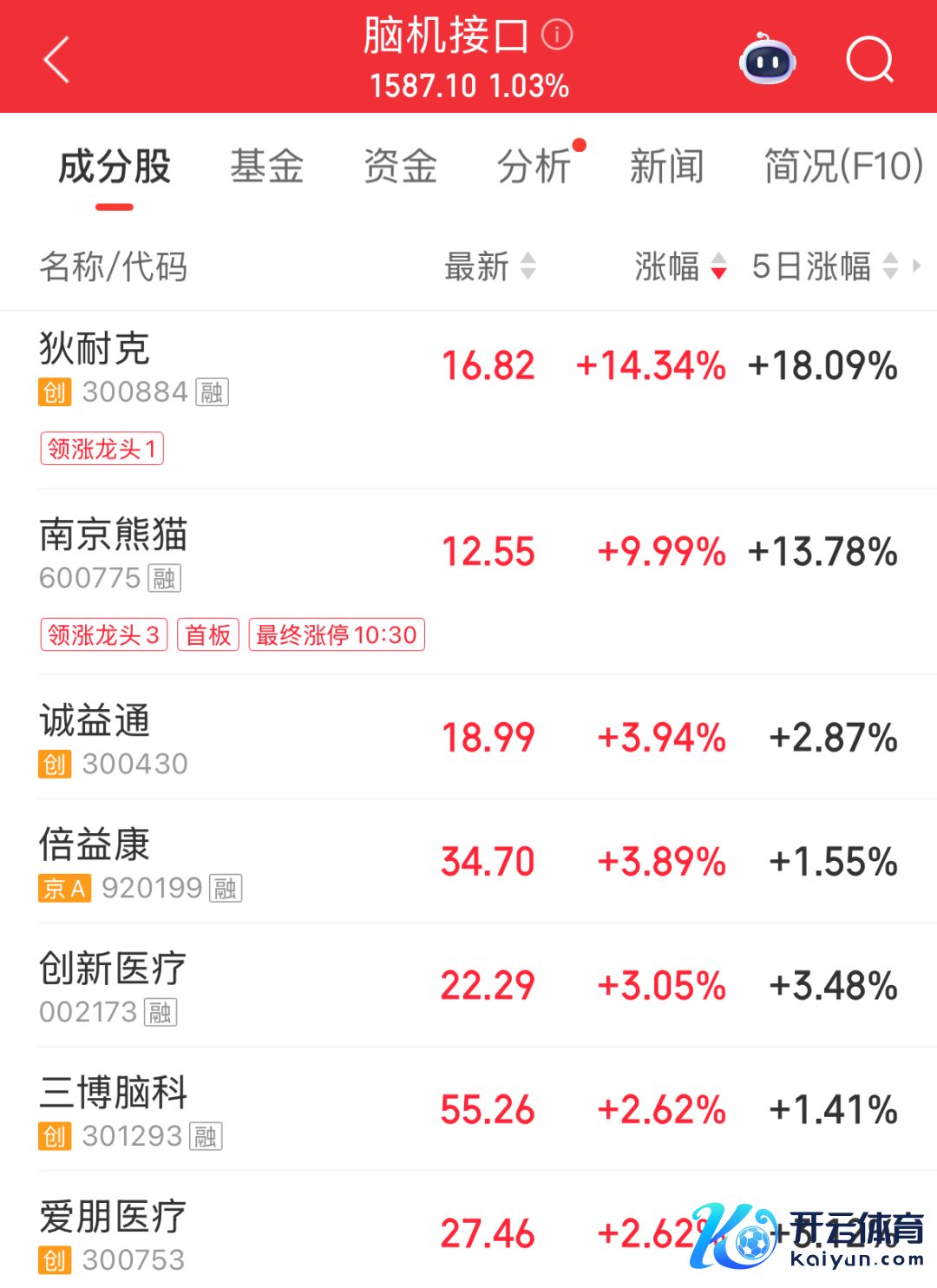Open the search magnifier

(x=869, y=60)
